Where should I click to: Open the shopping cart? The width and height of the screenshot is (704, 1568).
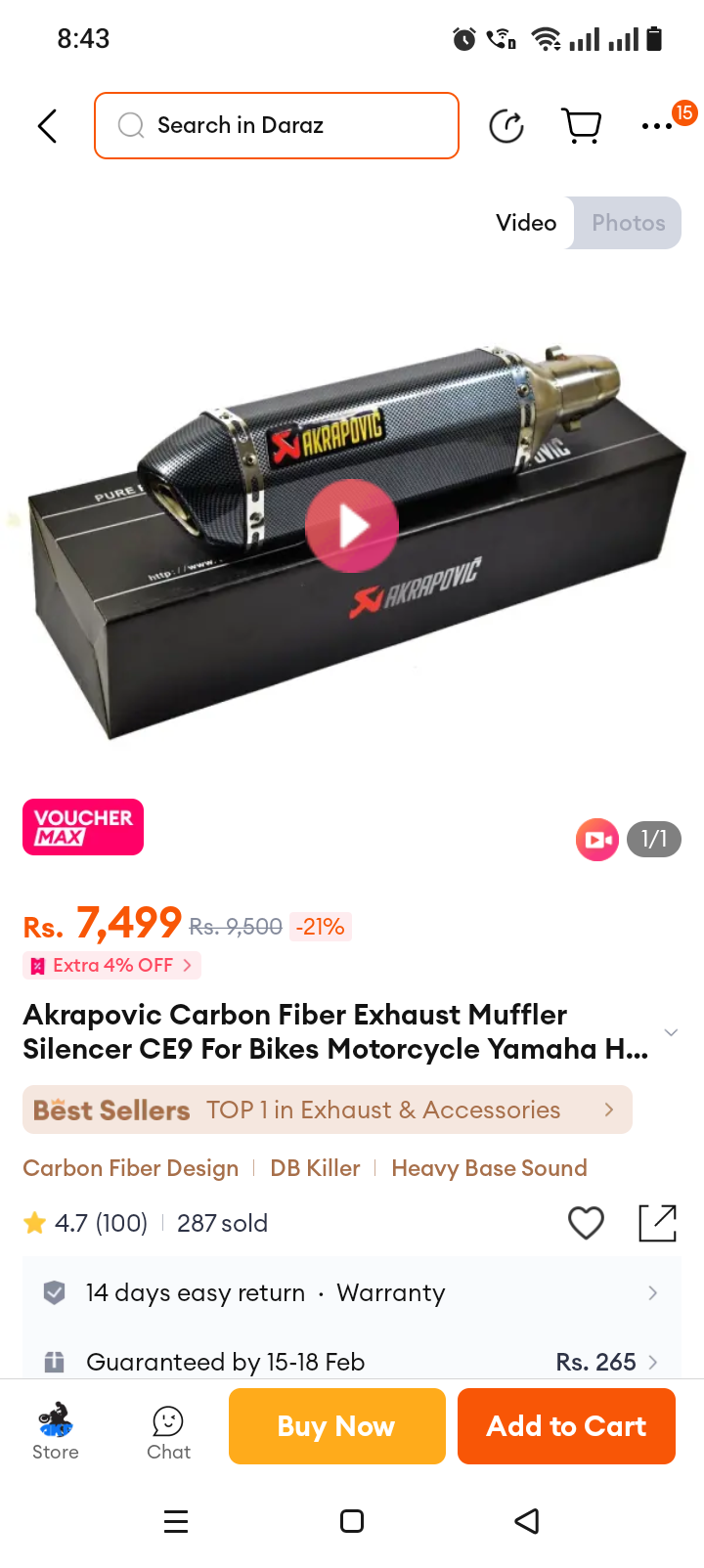click(x=582, y=126)
